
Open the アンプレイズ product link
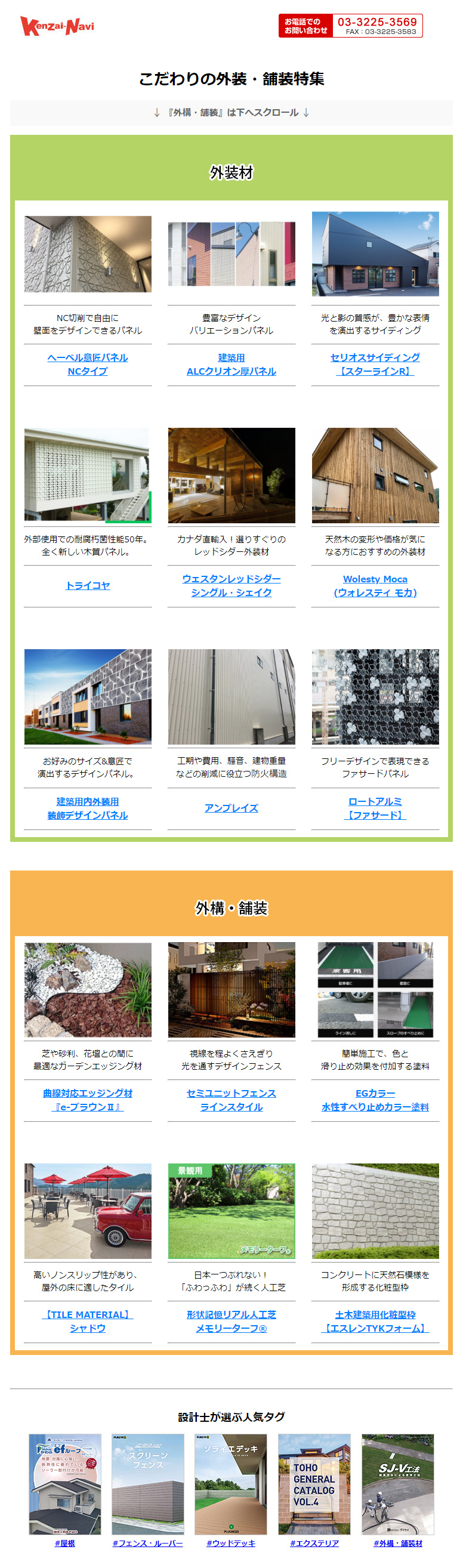[x=231, y=808]
